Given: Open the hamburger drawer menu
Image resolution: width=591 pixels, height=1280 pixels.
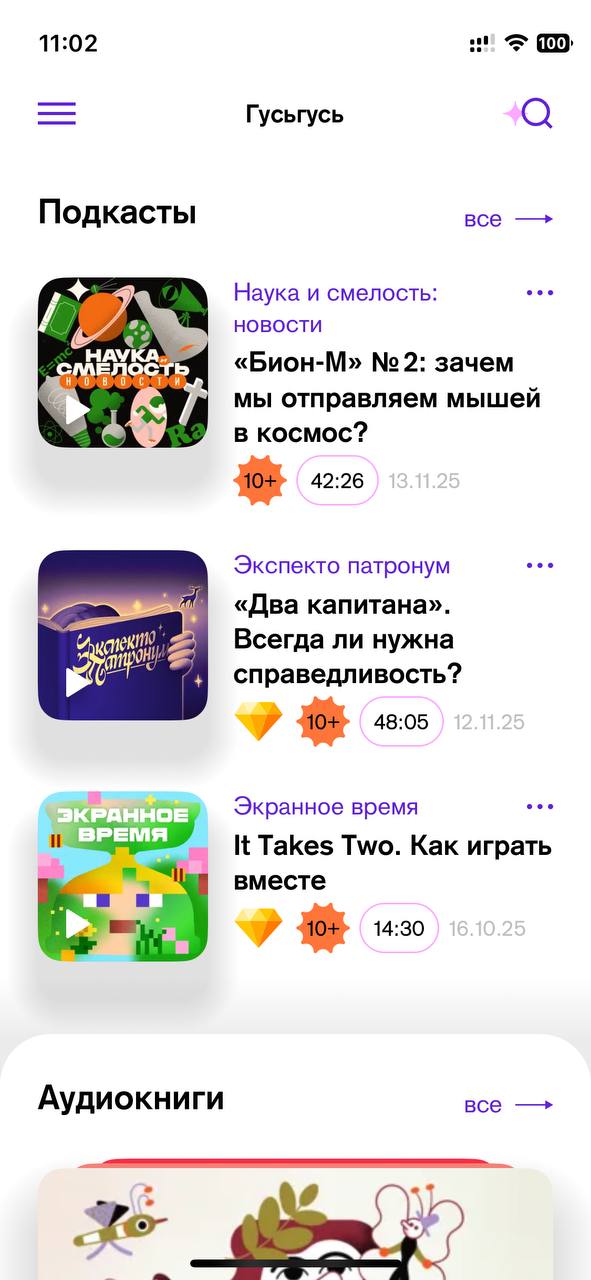Looking at the screenshot, I should [x=57, y=114].
